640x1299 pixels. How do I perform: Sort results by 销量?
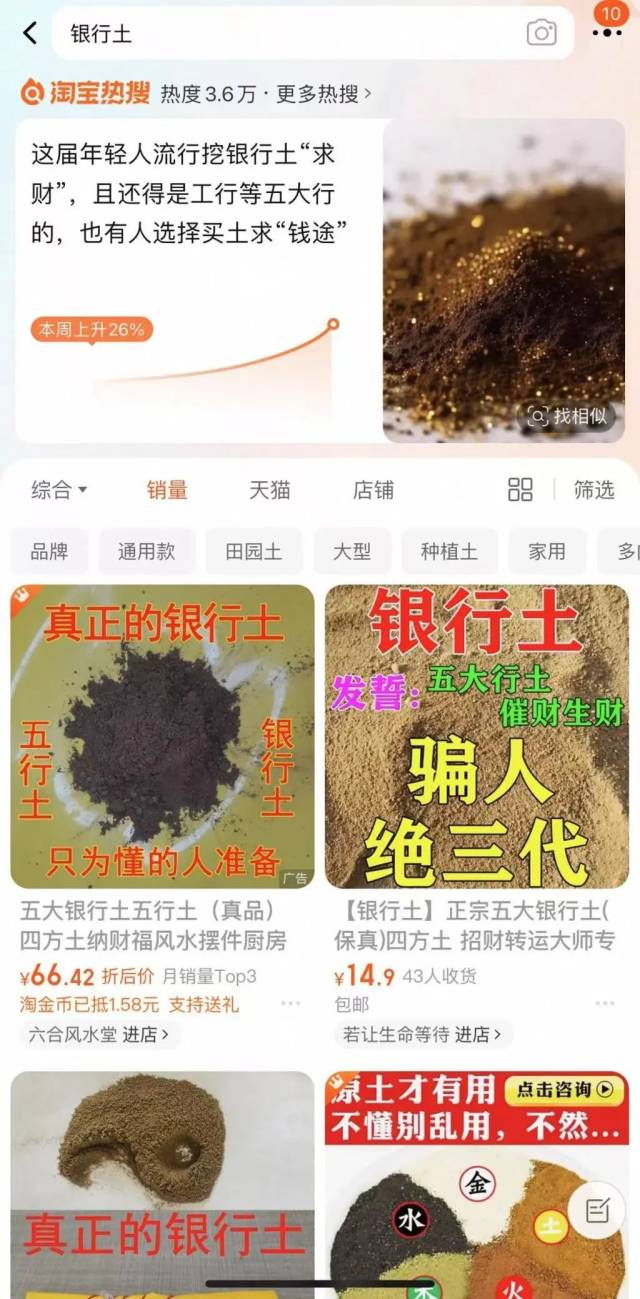click(167, 490)
